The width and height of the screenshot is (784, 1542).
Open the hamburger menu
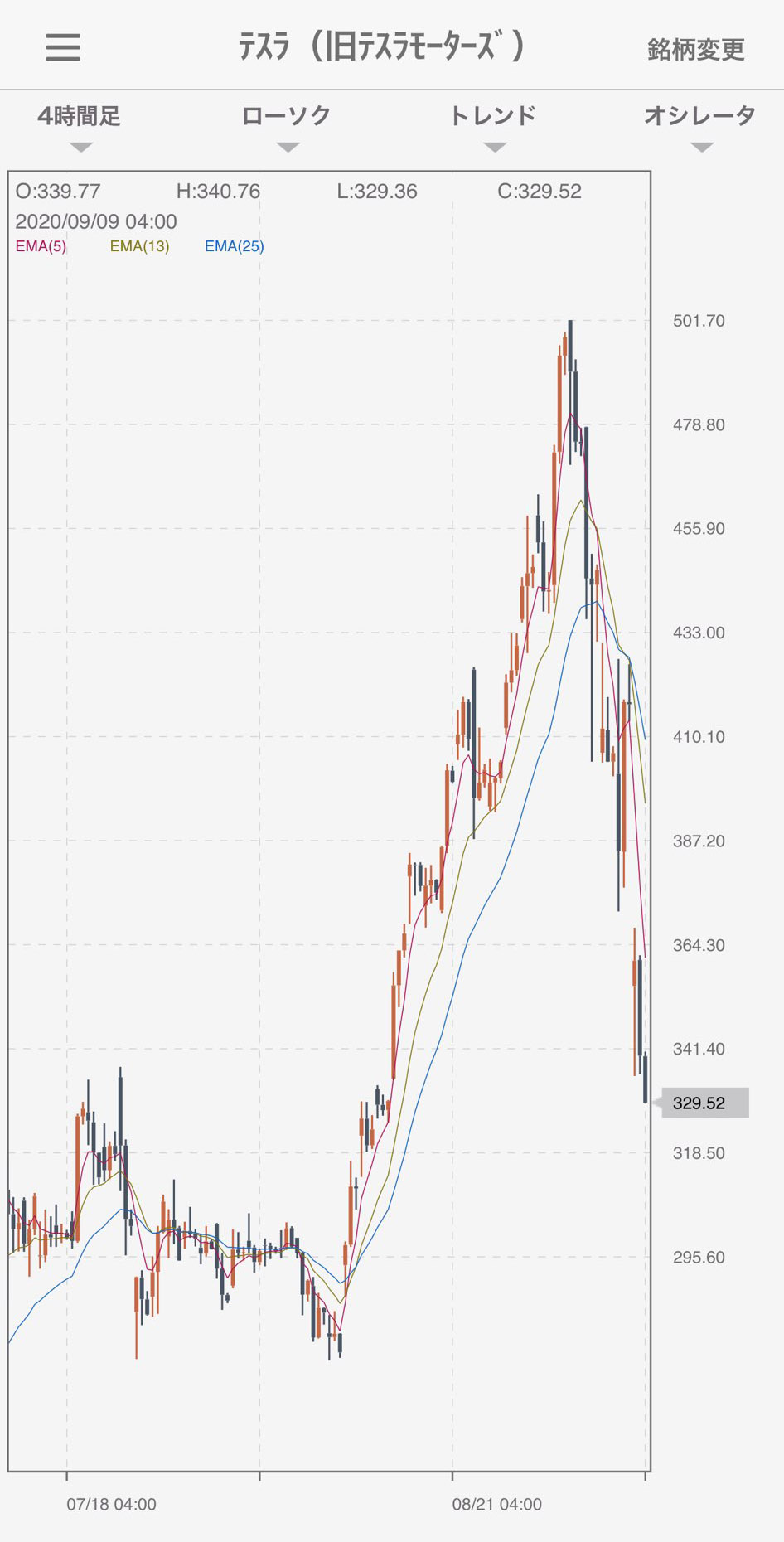pos(63,47)
